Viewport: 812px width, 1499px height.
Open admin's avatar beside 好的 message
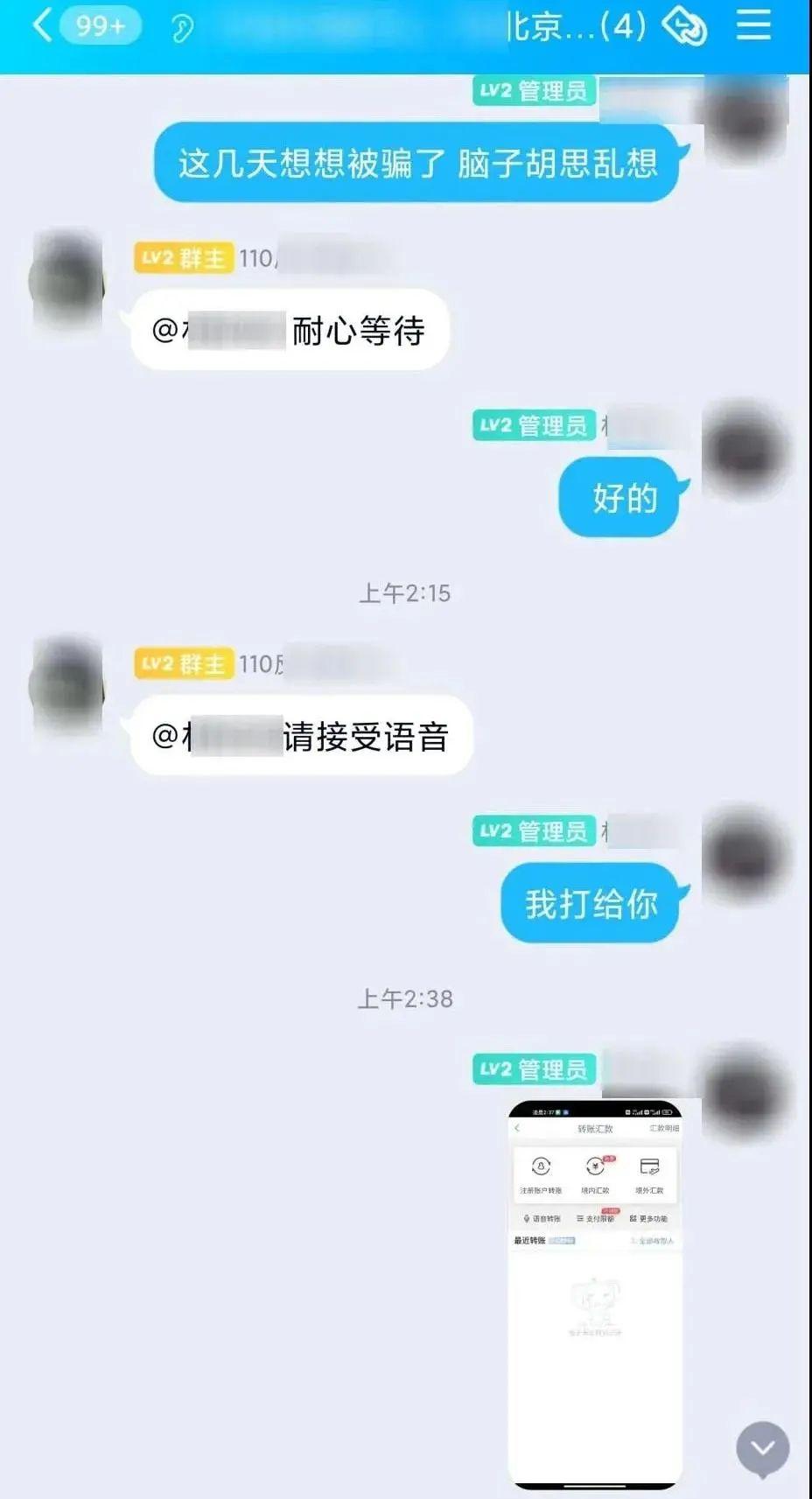[x=745, y=451]
